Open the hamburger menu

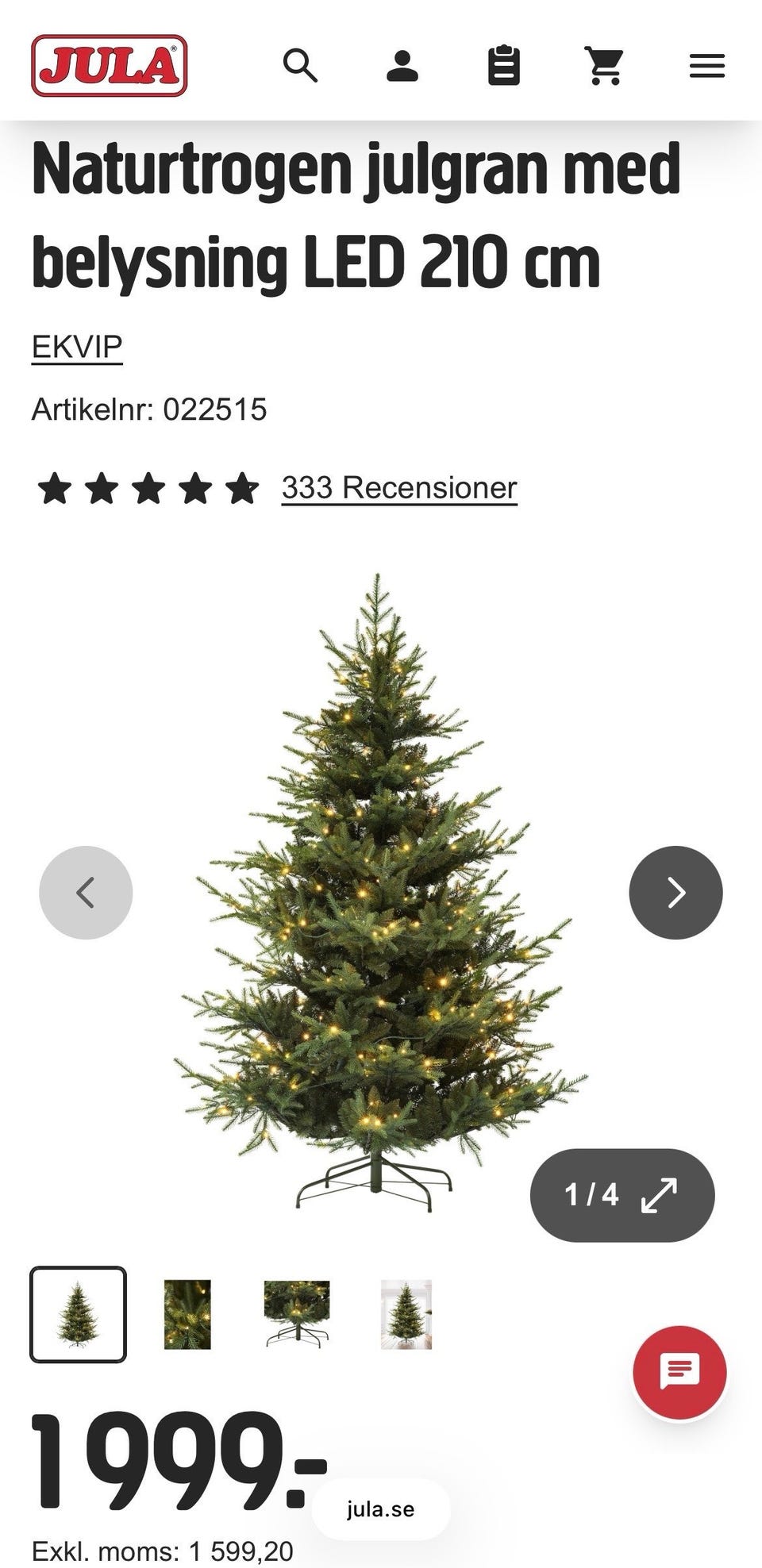coord(707,66)
